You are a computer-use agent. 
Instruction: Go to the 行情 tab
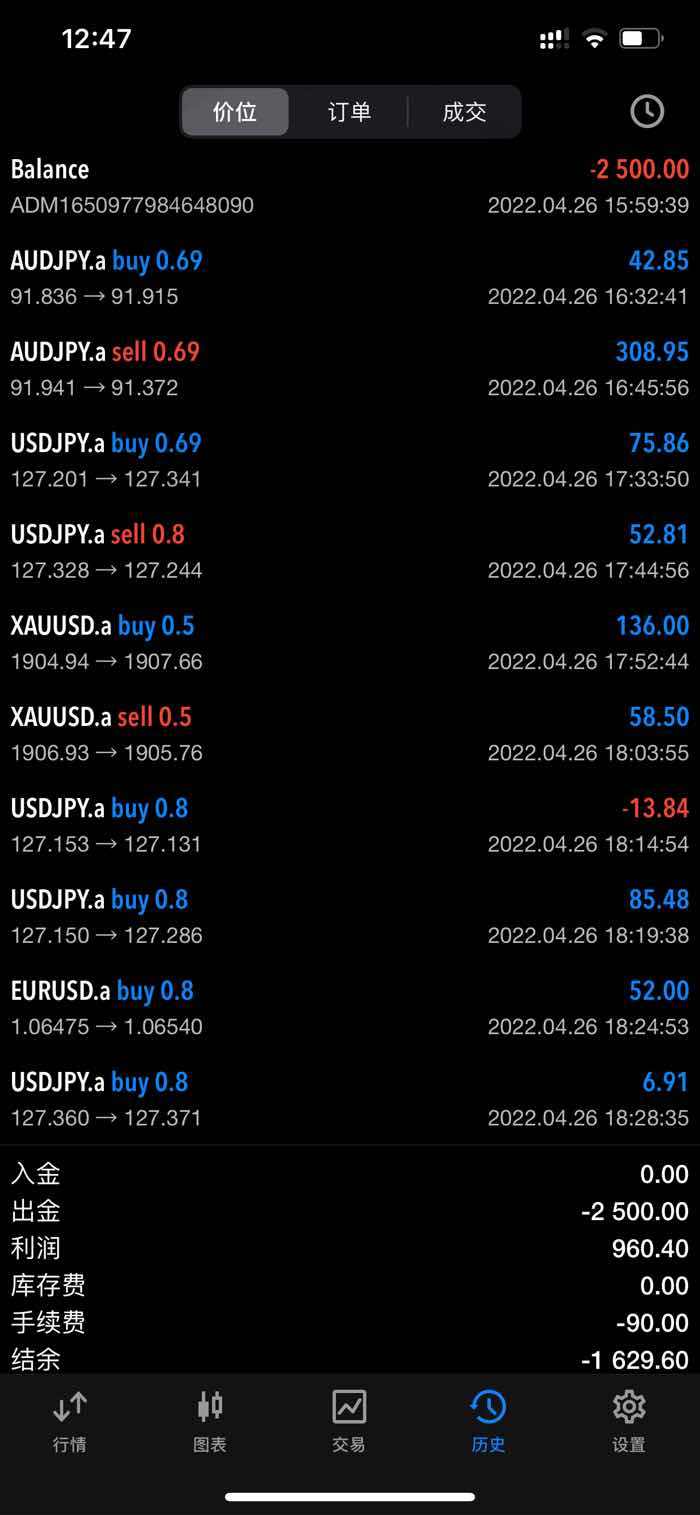click(69, 1421)
